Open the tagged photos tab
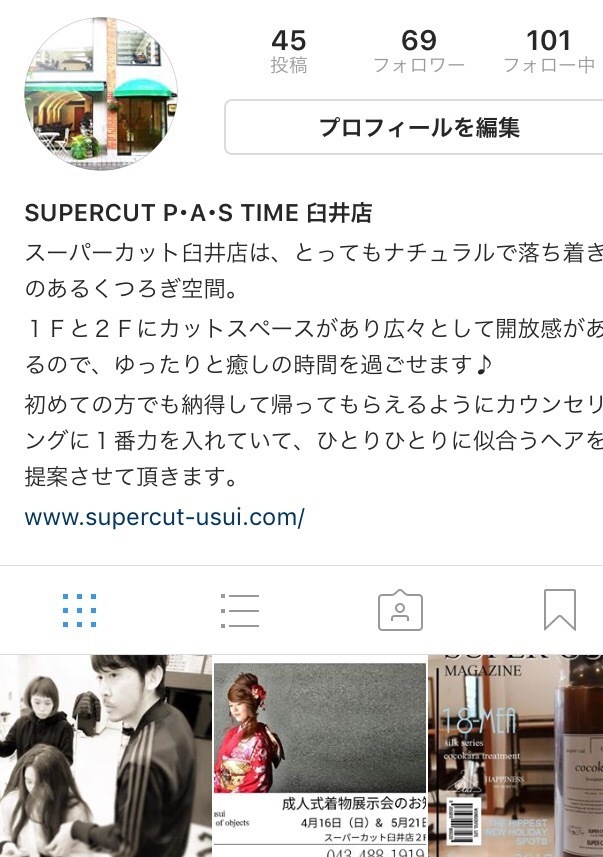This screenshot has width=603, height=857. tap(400, 610)
